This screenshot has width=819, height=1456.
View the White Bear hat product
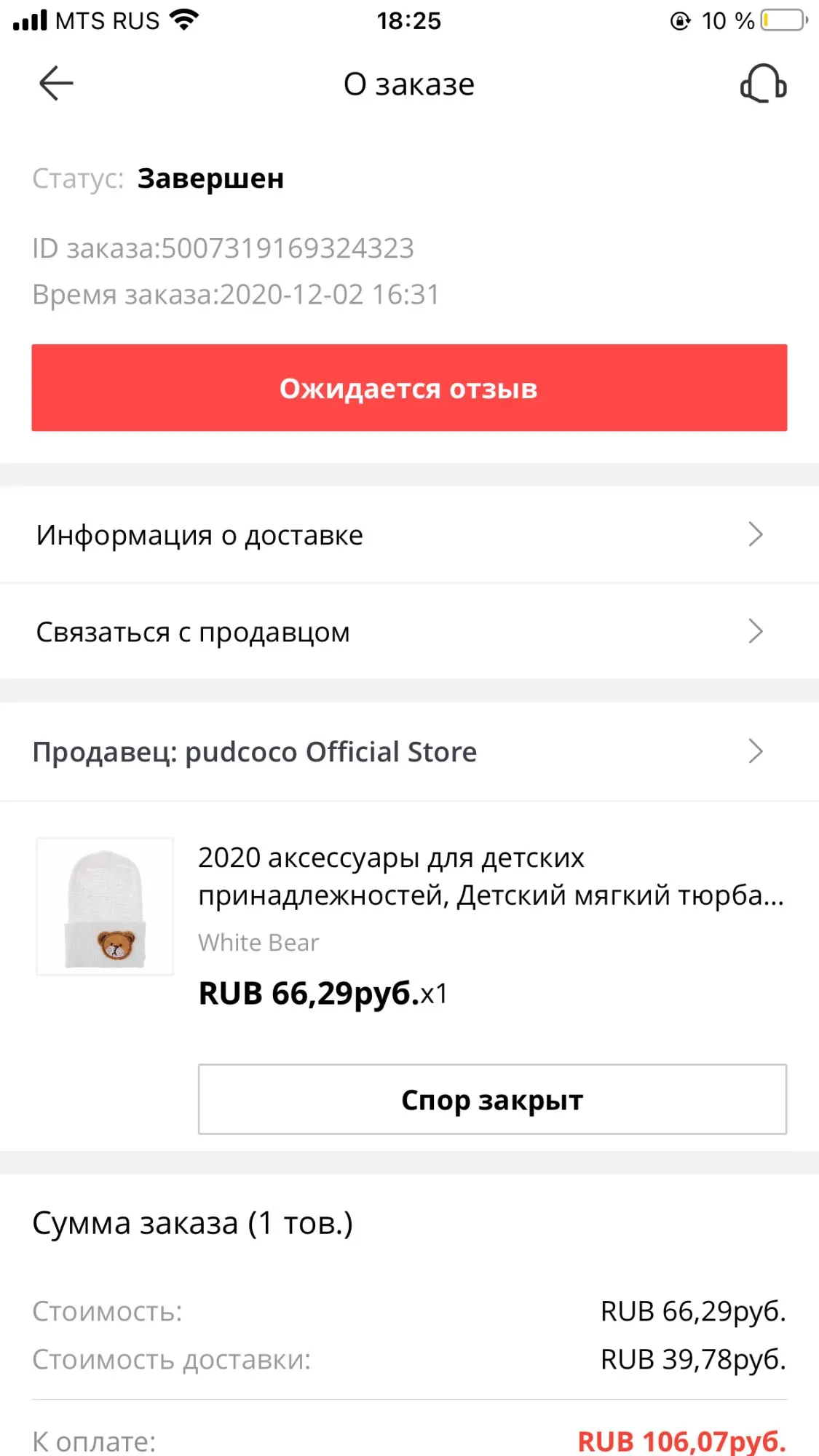pos(105,906)
